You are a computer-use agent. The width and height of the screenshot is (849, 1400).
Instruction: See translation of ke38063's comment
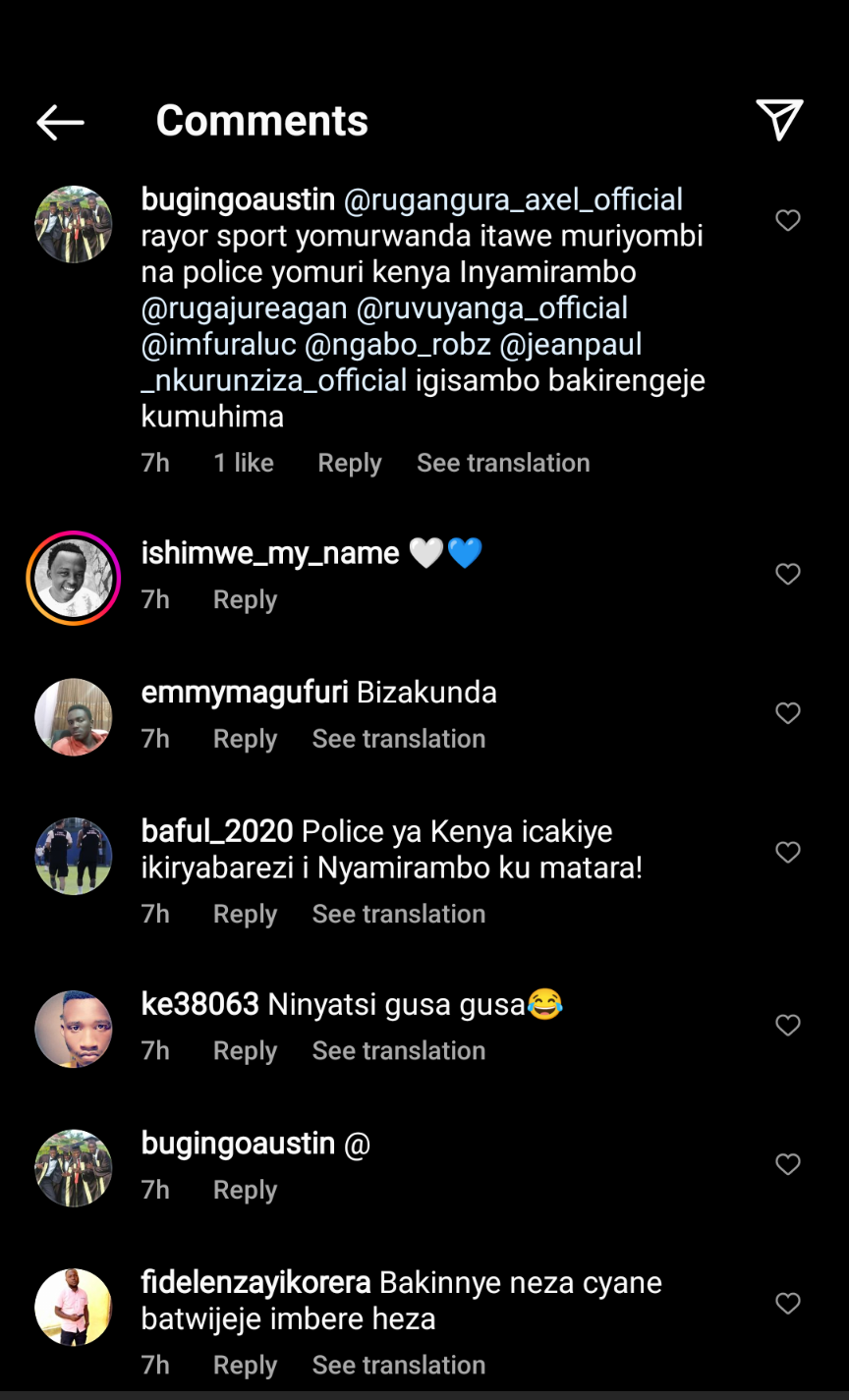(398, 1050)
